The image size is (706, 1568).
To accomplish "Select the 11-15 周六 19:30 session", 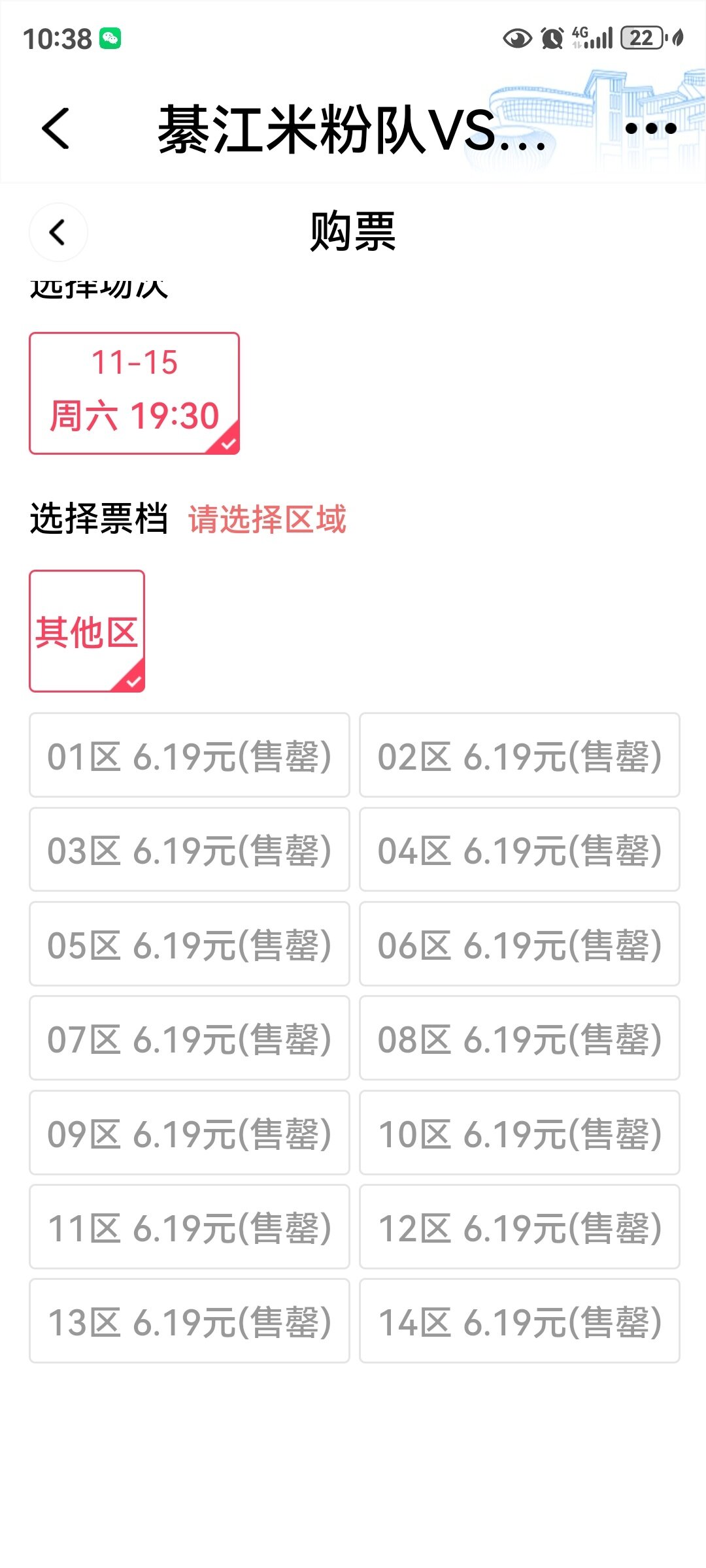I will (x=134, y=393).
